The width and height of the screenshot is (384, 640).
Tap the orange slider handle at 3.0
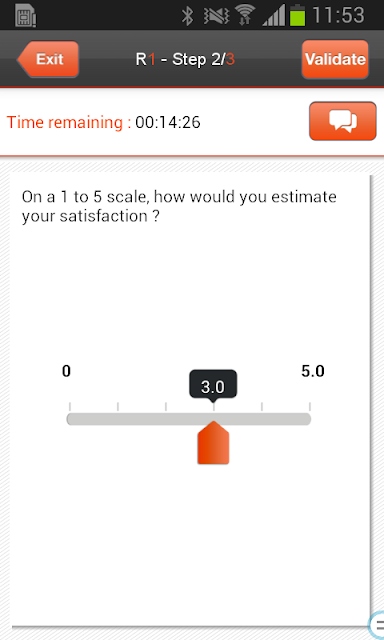213,443
